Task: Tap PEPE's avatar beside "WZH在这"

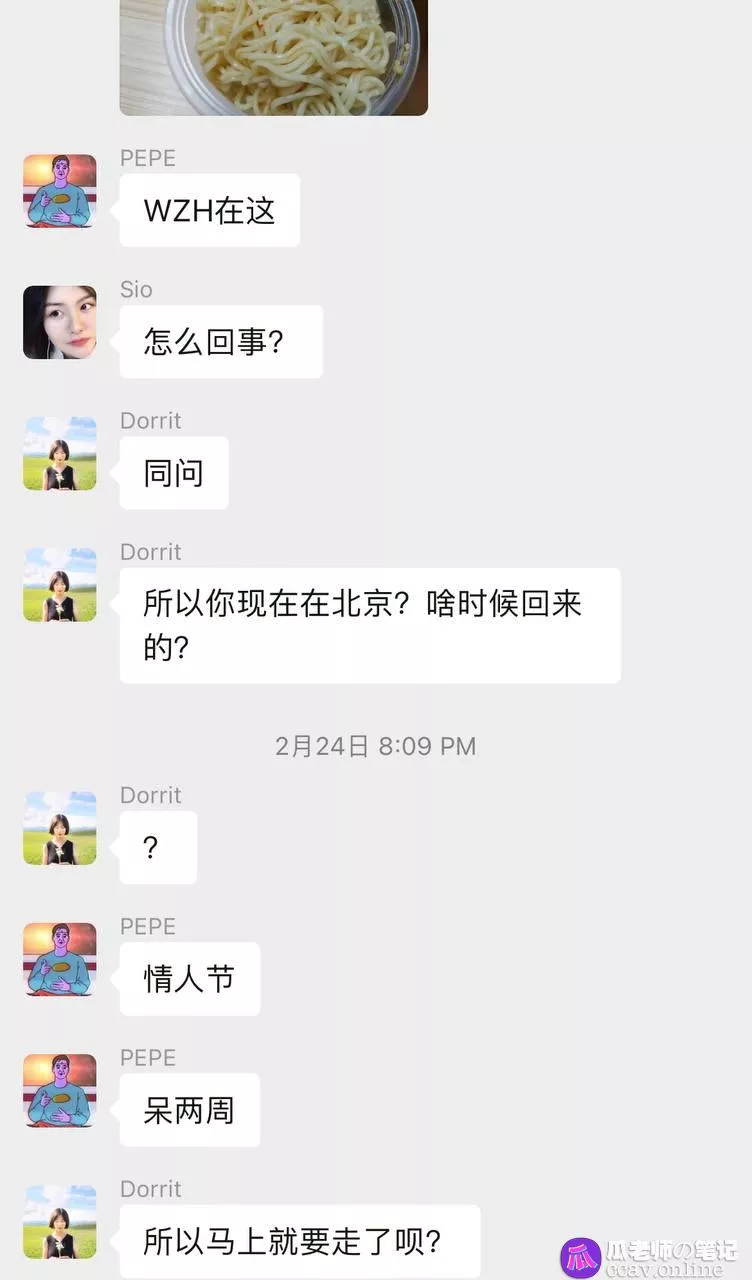Action: pyautogui.click(x=60, y=191)
